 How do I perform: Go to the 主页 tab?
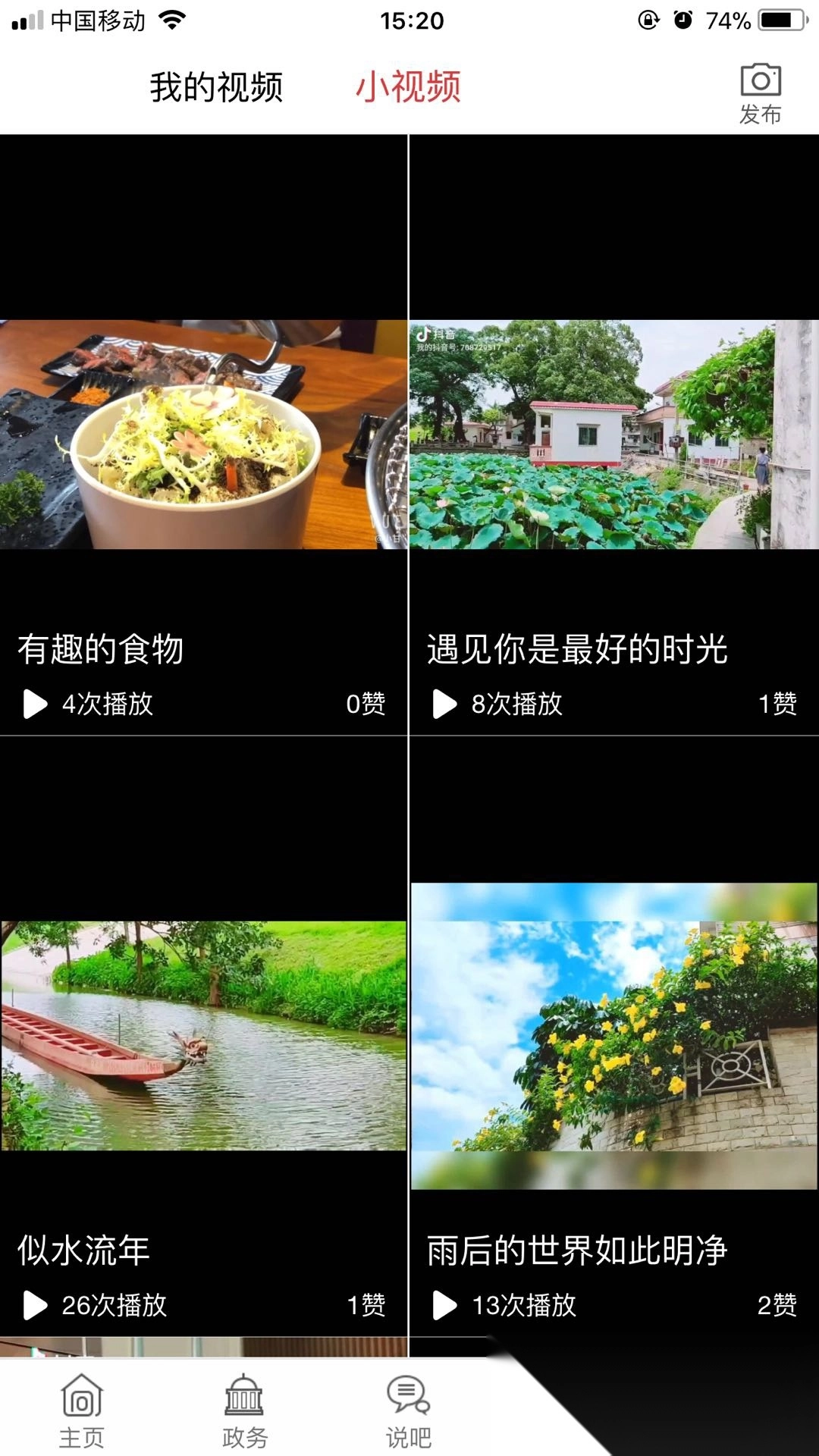click(82, 1410)
